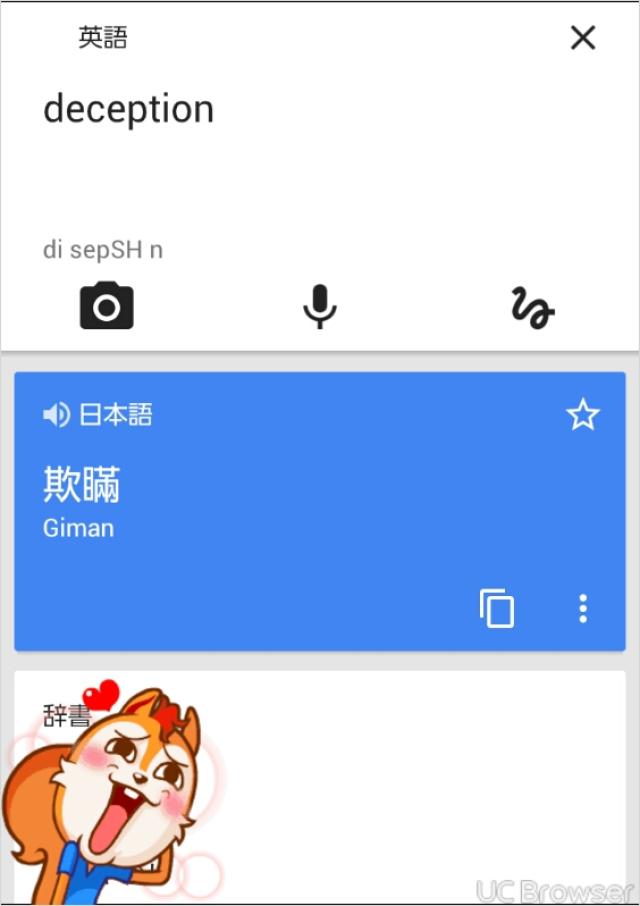Edit the source text "deception"
This screenshot has width=640, height=906.
point(128,109)
